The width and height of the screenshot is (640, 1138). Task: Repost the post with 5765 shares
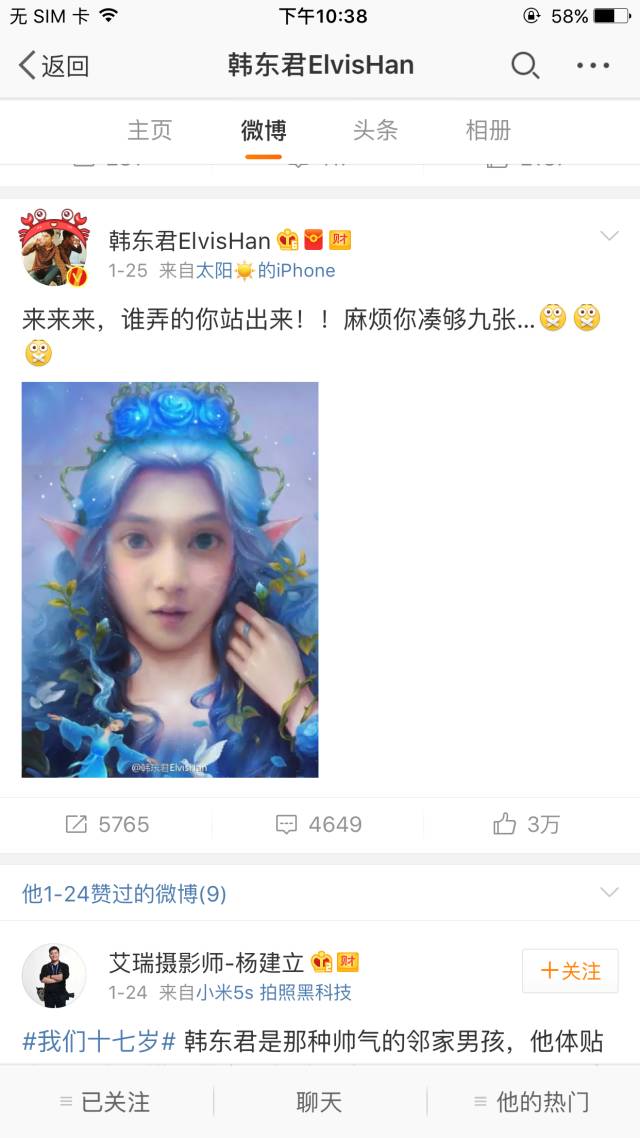107,824
